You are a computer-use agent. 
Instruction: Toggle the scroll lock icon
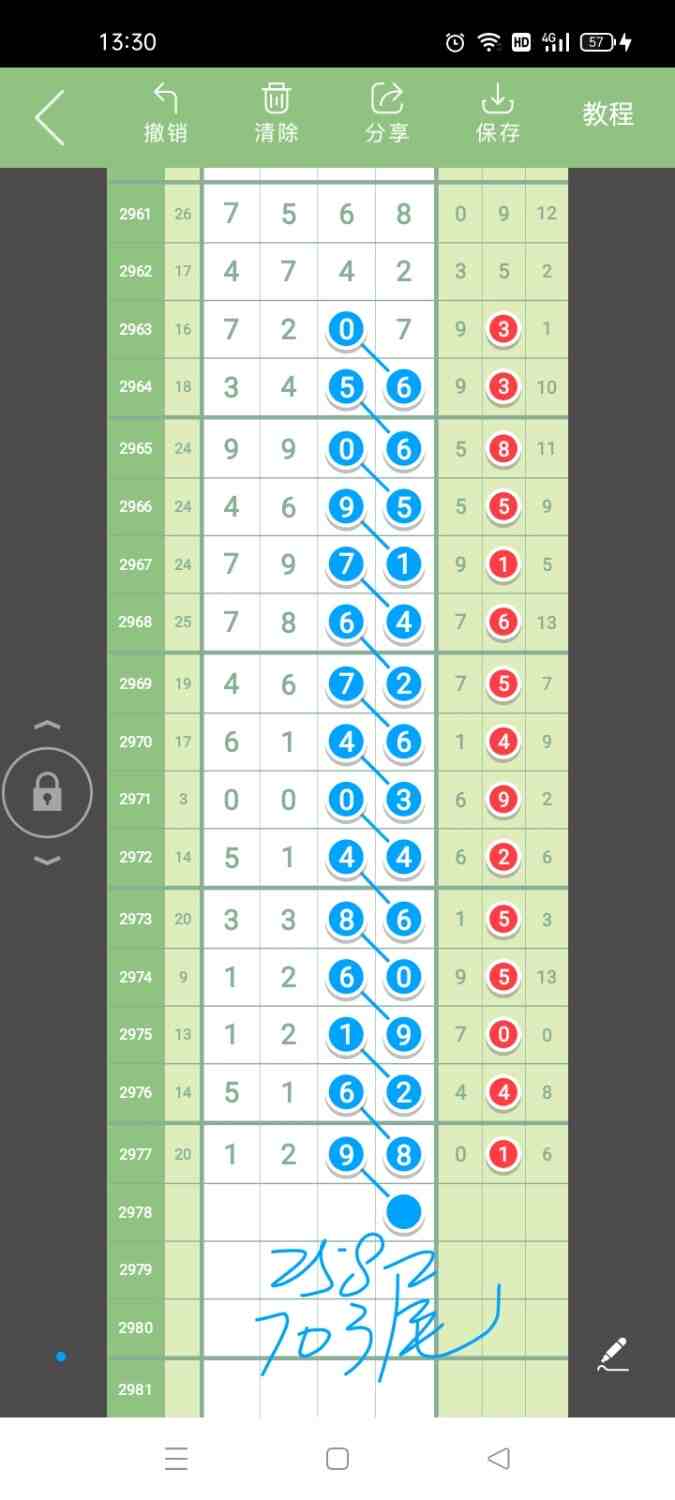click(x=47, y=793)
